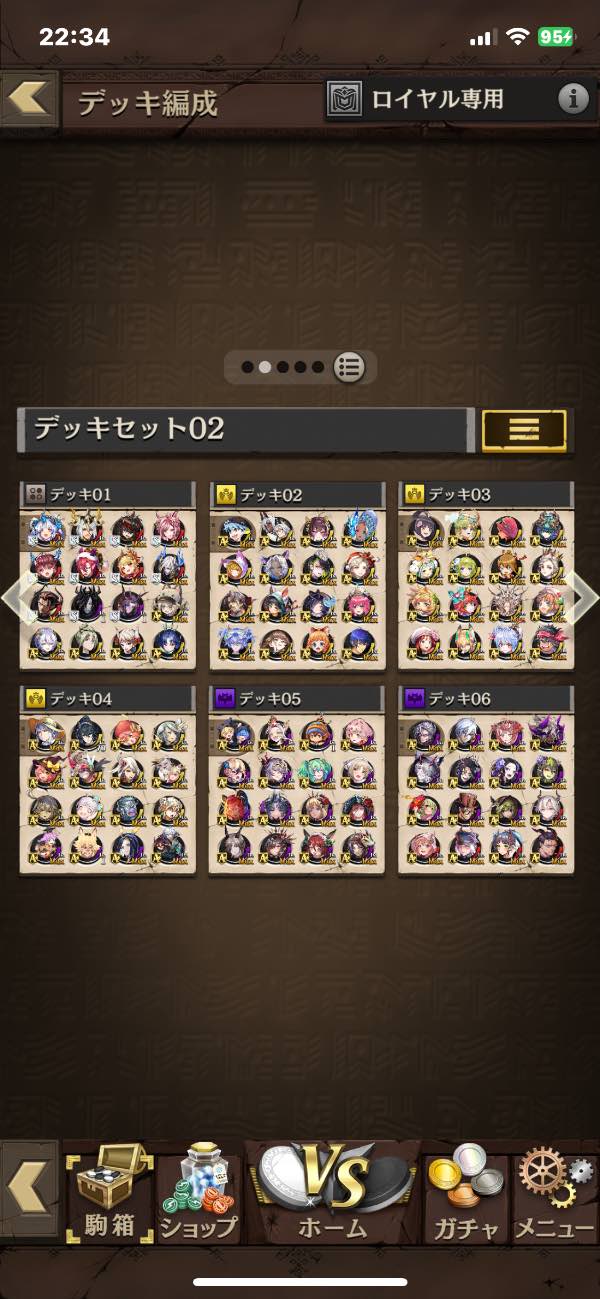Tap the bottom-left back arrow

coord(28,1192)
